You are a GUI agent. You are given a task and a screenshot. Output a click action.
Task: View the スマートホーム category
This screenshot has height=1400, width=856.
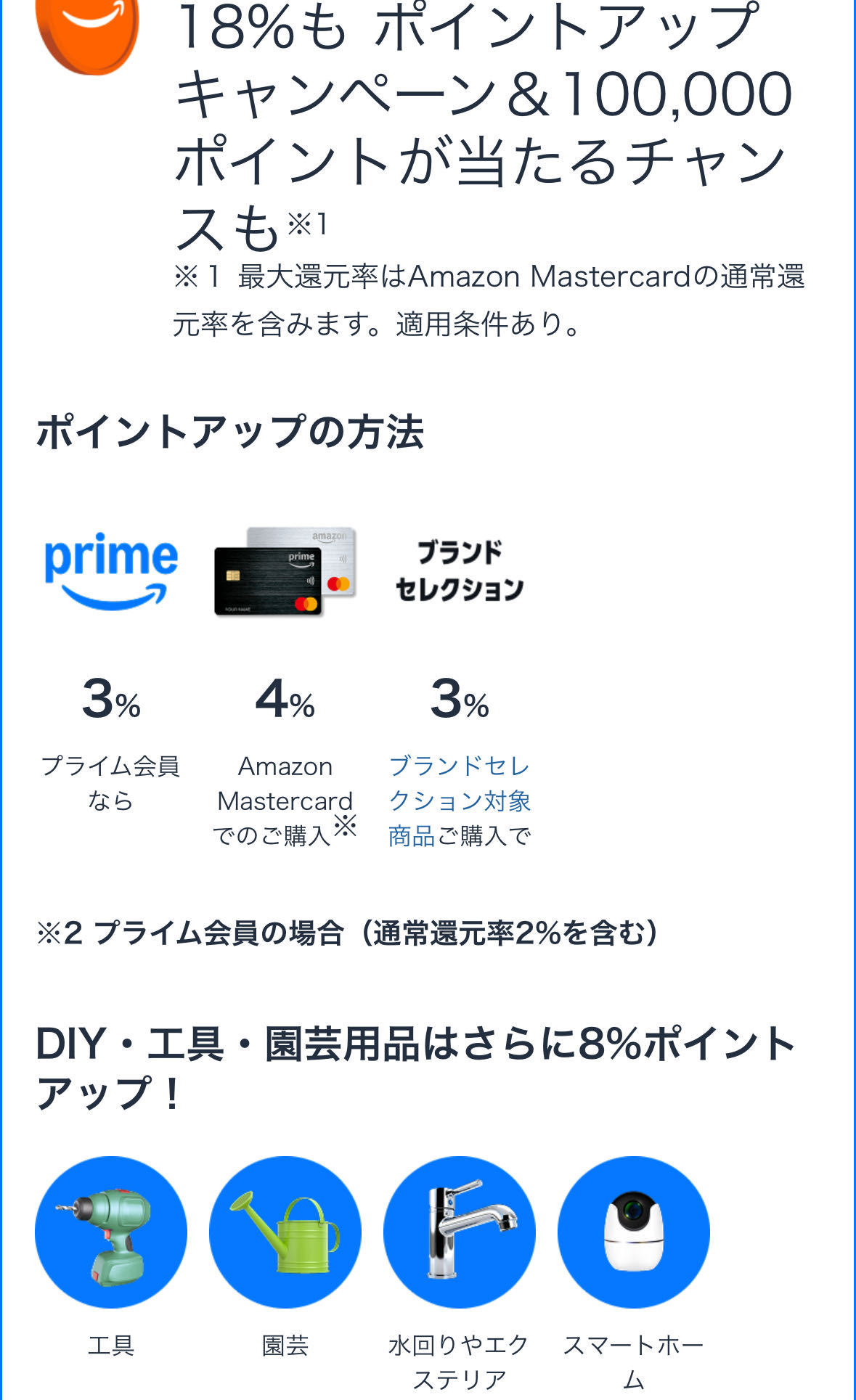[x=634, y=1232]
